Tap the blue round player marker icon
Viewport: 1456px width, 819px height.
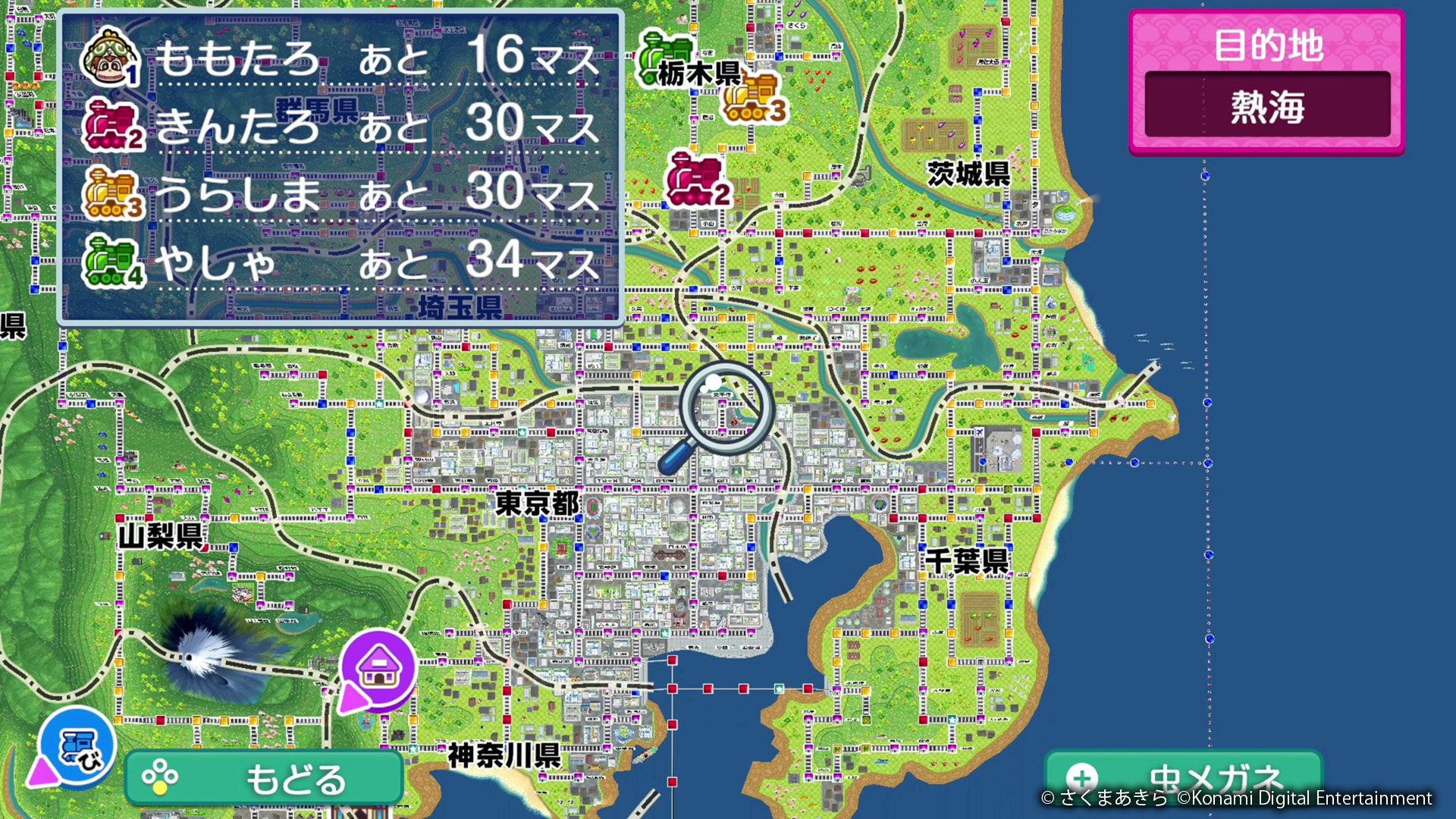click(x=77, y=746)
